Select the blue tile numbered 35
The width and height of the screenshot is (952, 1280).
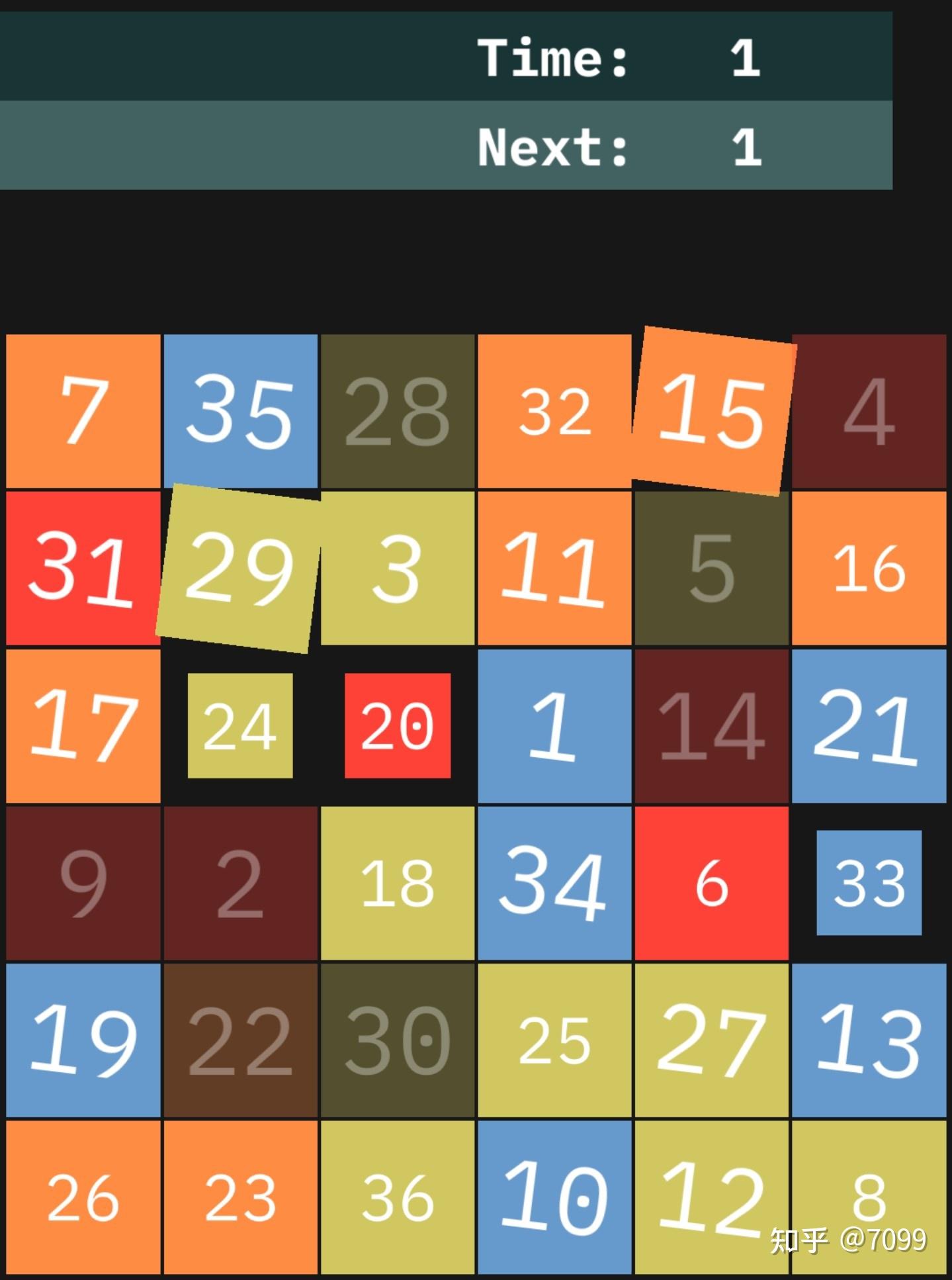tap(240, 411)
